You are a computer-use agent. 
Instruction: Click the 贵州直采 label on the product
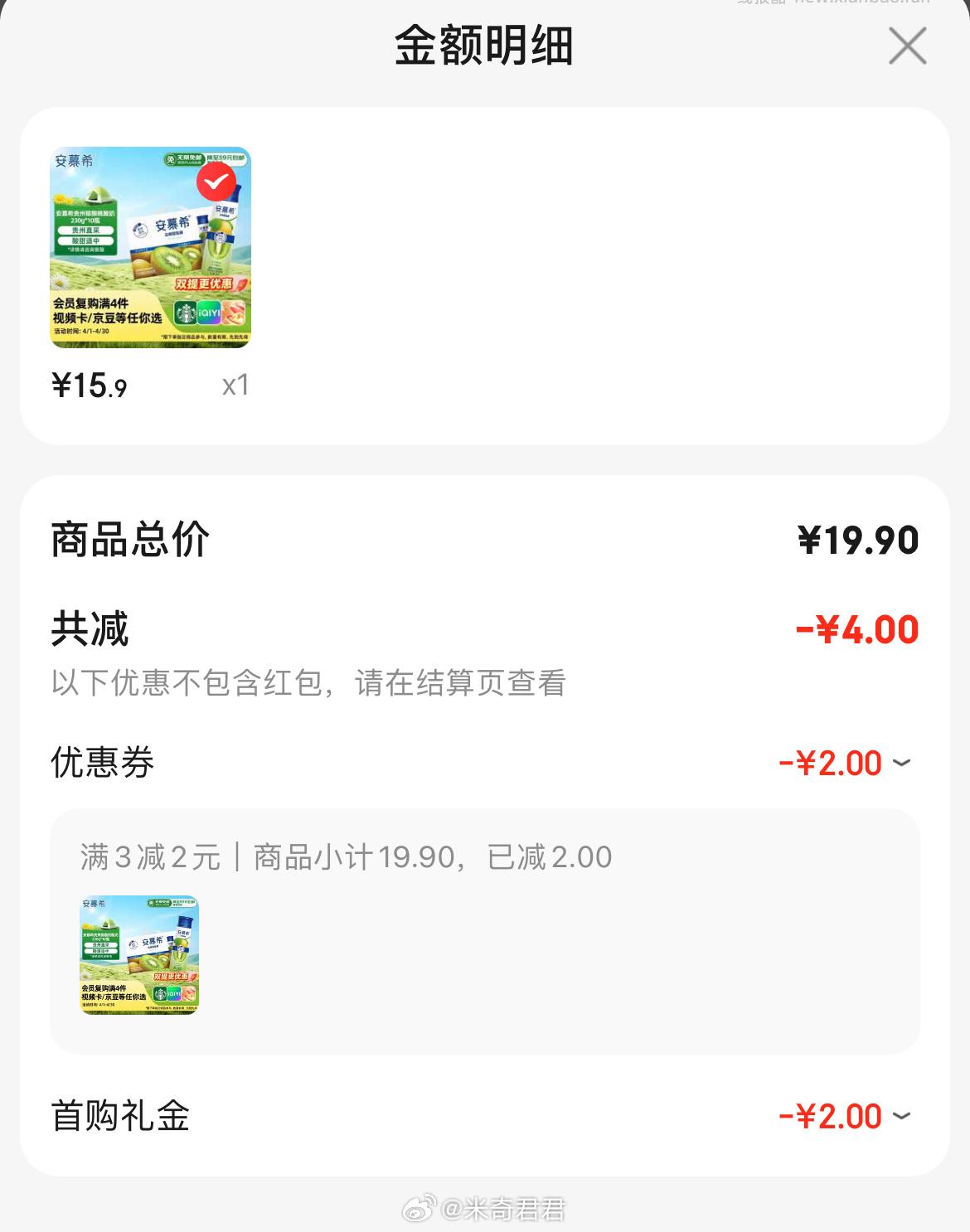click(85, 231)
